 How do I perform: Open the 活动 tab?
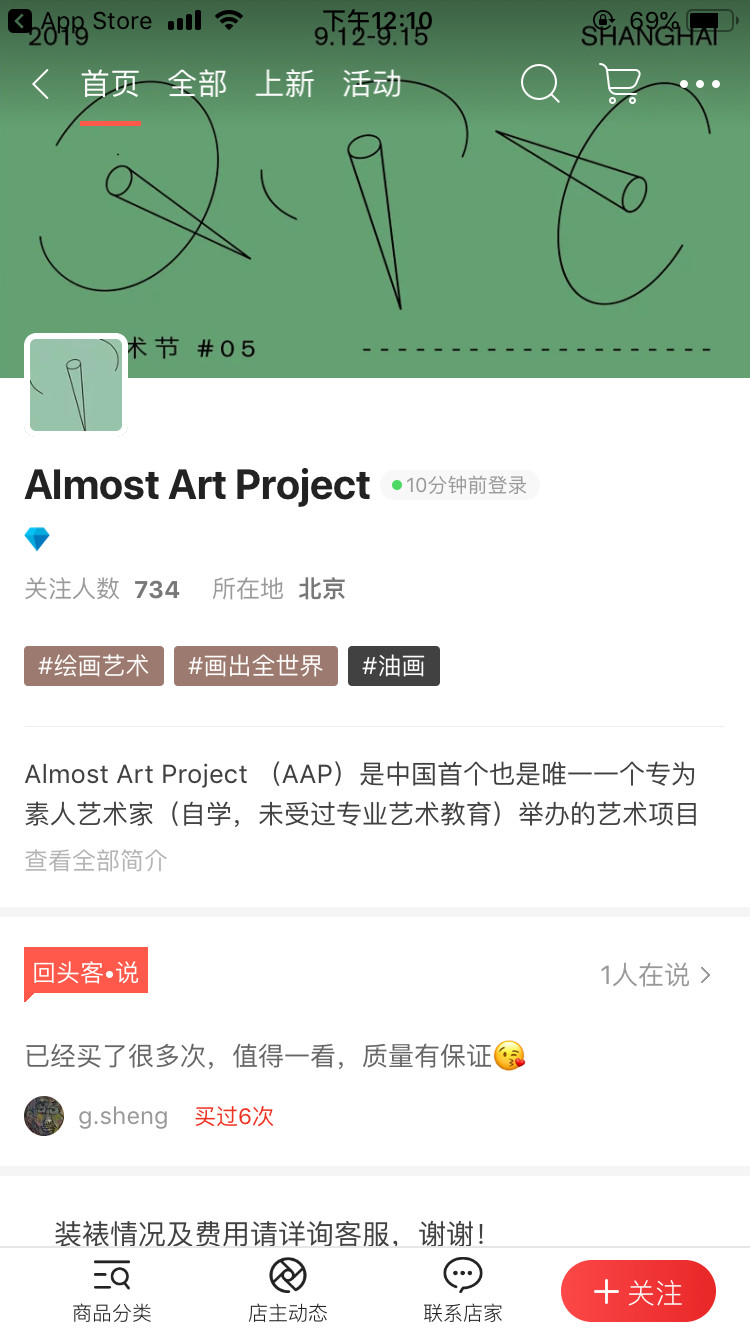(372, 84)
